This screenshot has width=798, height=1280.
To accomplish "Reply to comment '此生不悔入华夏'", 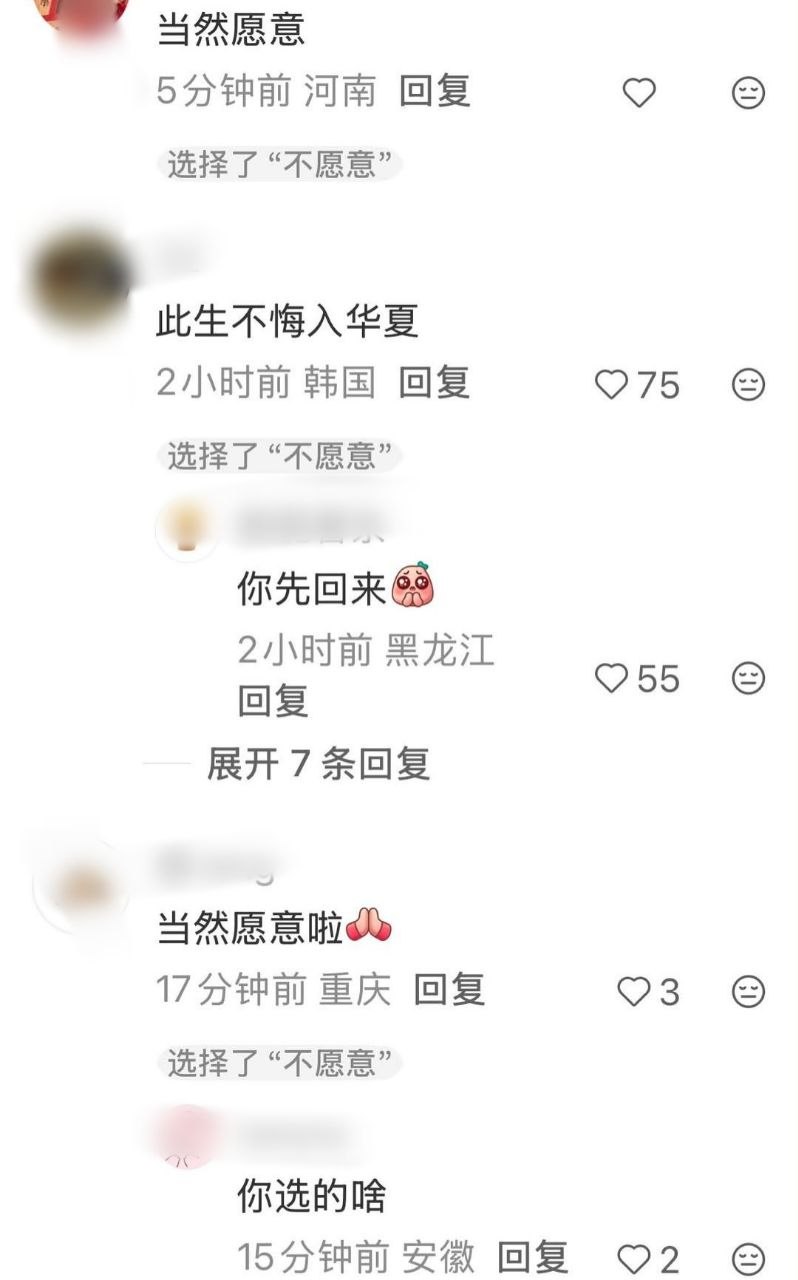I will pyautogui.click(x=434, y=383).
